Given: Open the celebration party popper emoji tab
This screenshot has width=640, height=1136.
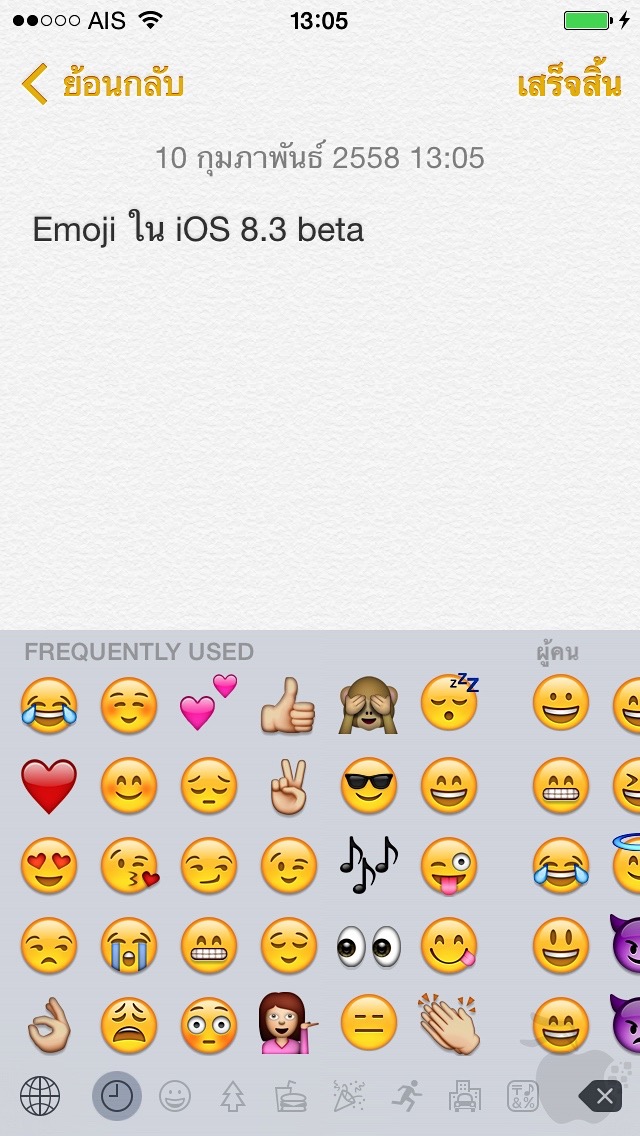Looking at the screenshot, I should tap(349, 1096).
